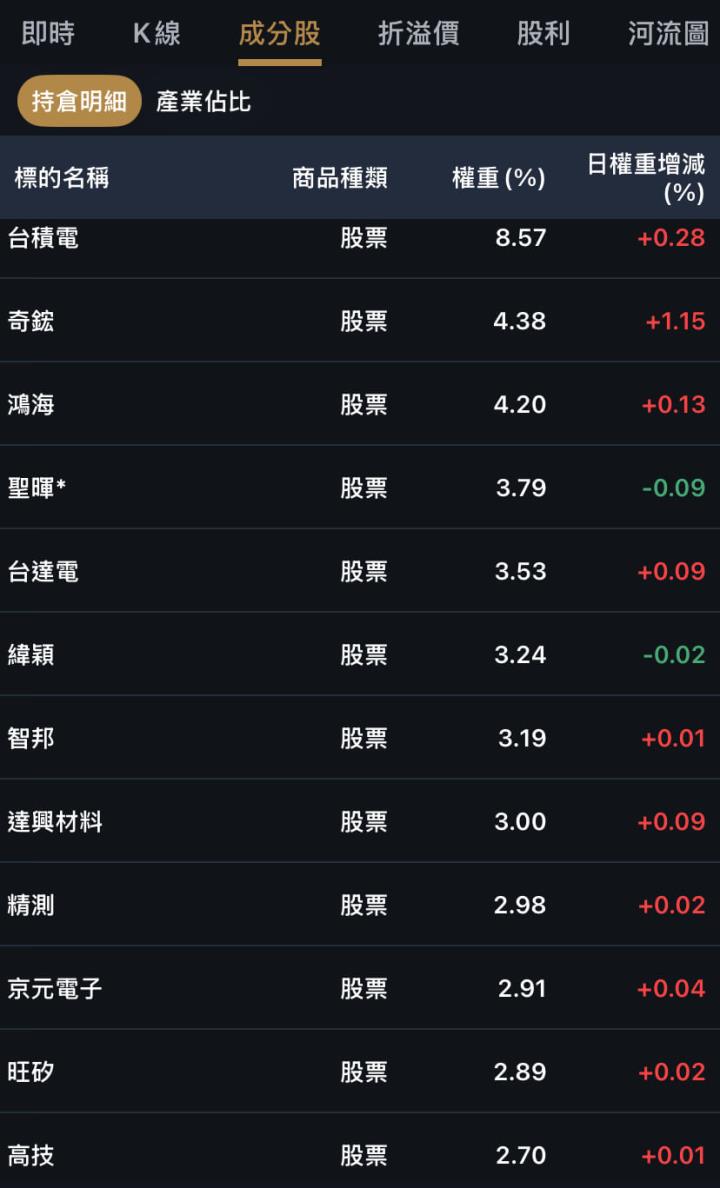
Task: Re-select the active 成分股 tab
Action: pos(282,33)
